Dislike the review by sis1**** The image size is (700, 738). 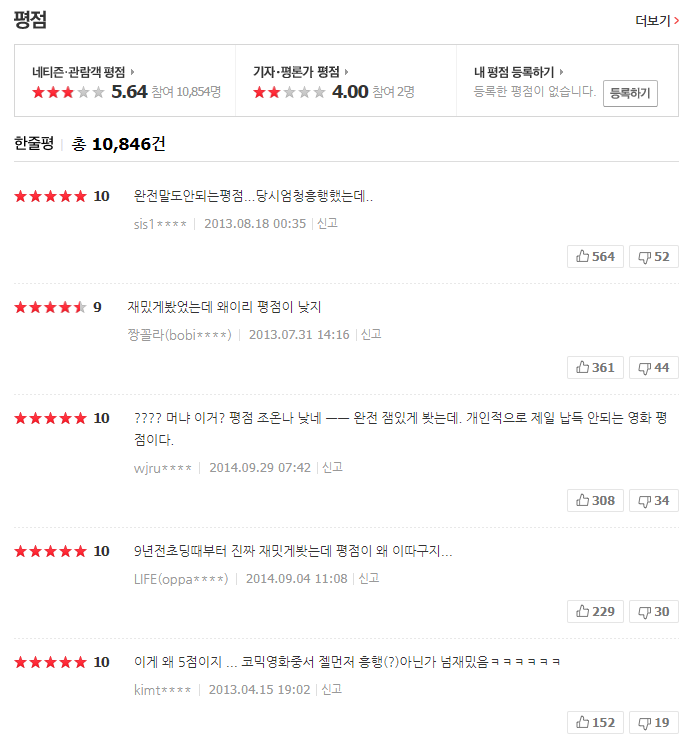click(x=654, y=257)
